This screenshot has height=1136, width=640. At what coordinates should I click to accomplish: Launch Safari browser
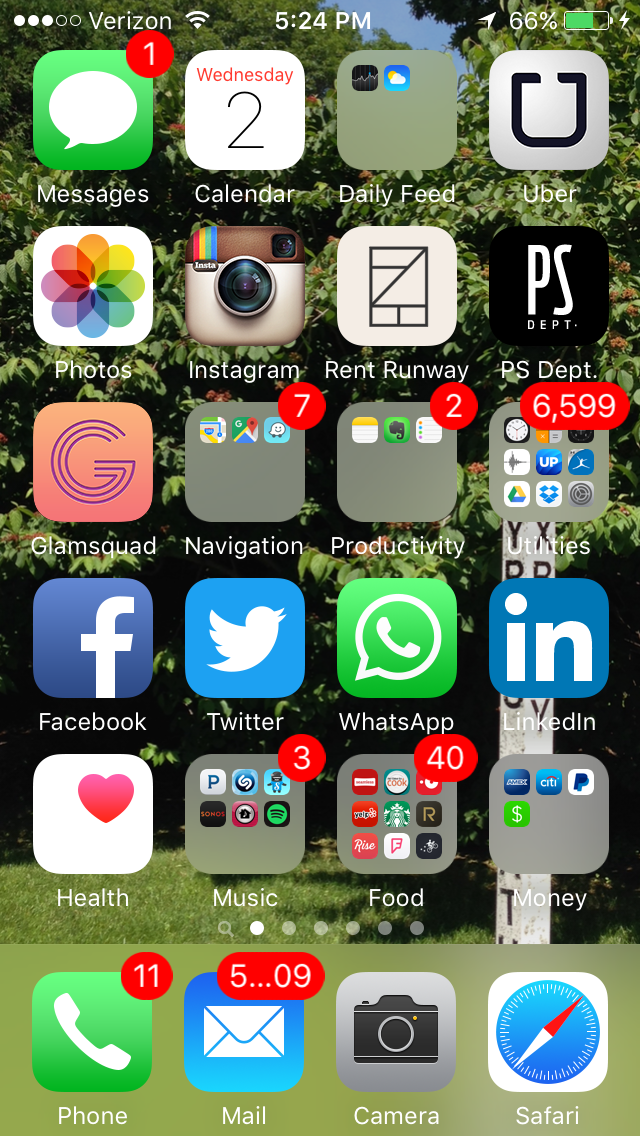point(548,1032)
